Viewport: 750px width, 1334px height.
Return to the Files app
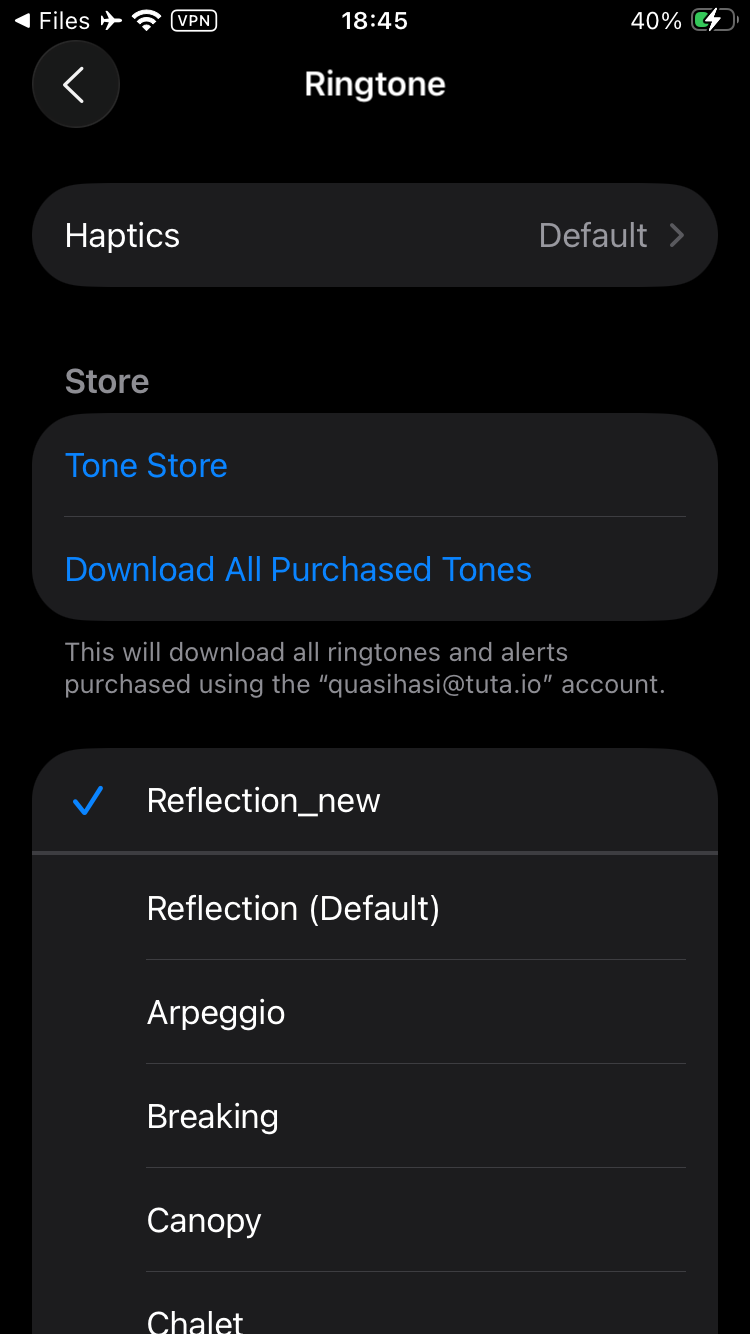(x=52, y=21)
